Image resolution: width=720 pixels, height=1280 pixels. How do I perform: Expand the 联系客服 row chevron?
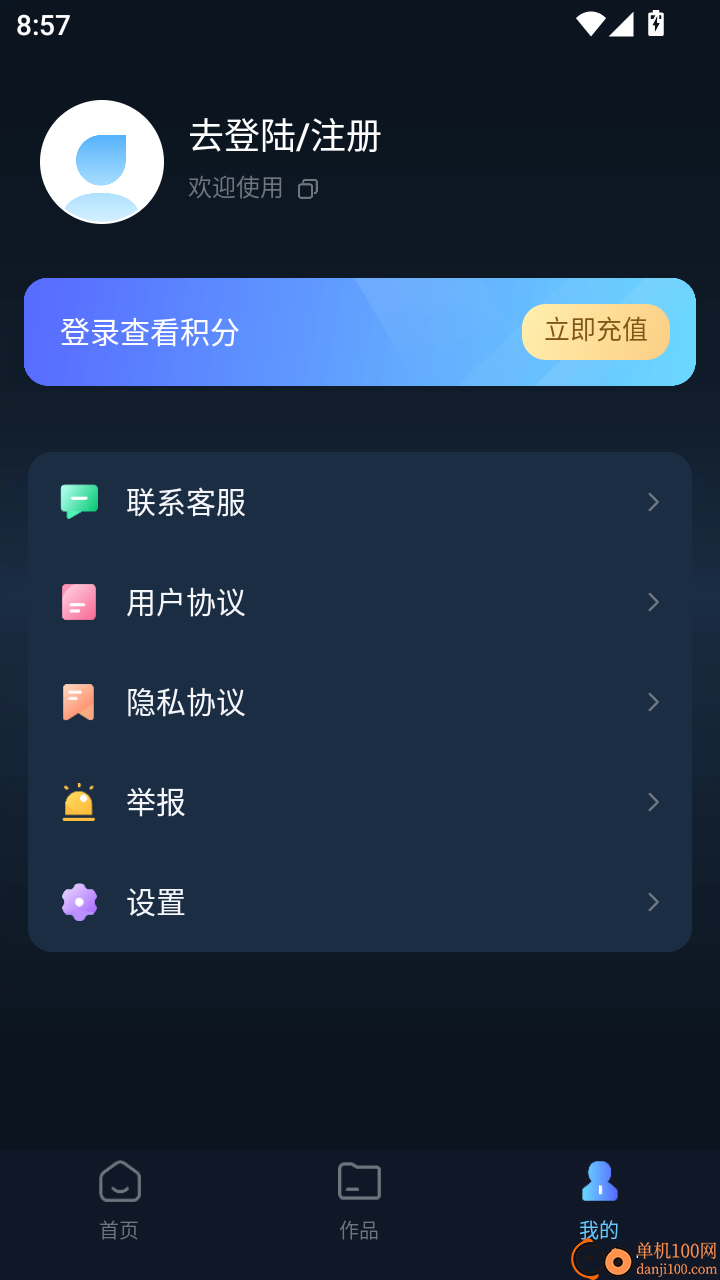[653, 501]
